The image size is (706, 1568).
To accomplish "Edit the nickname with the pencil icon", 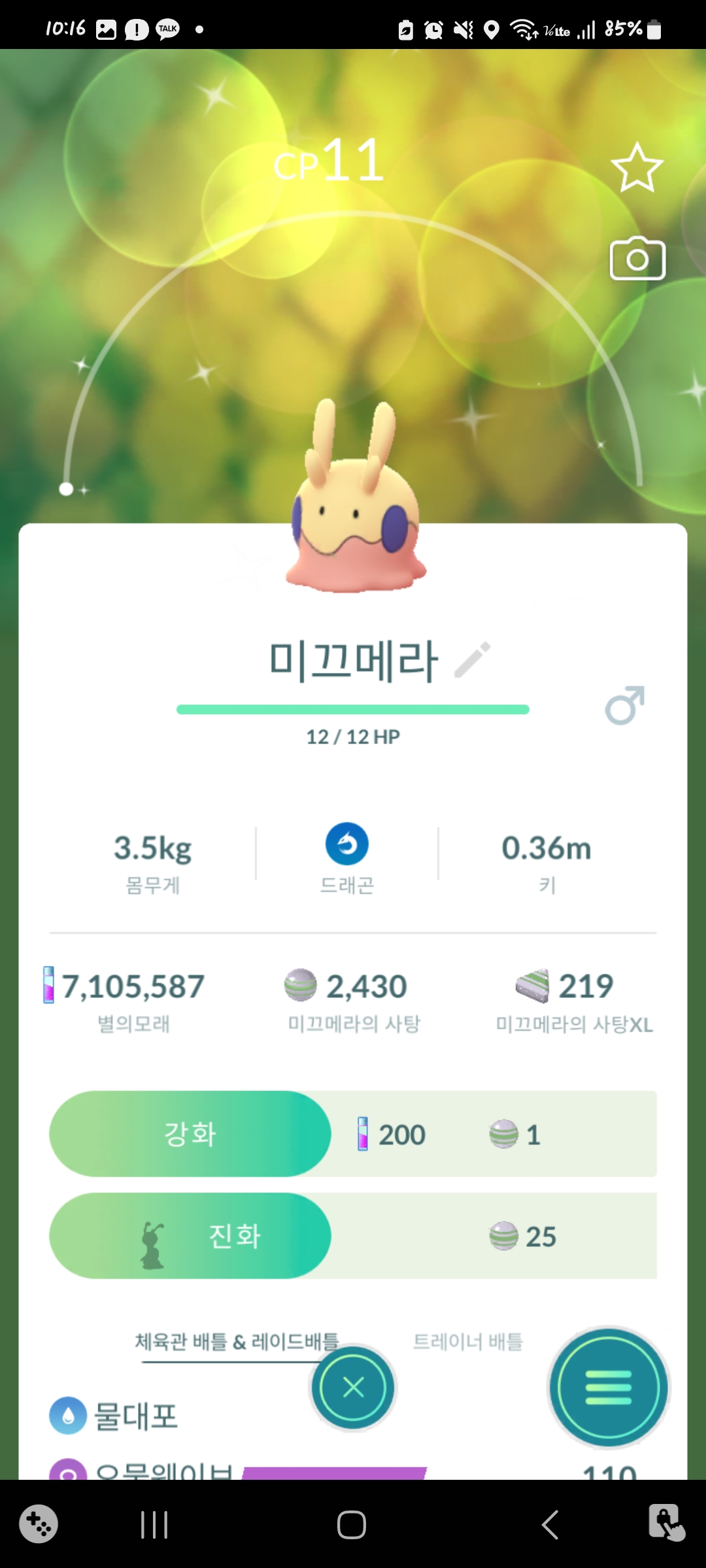I will [x=473, y=660].
